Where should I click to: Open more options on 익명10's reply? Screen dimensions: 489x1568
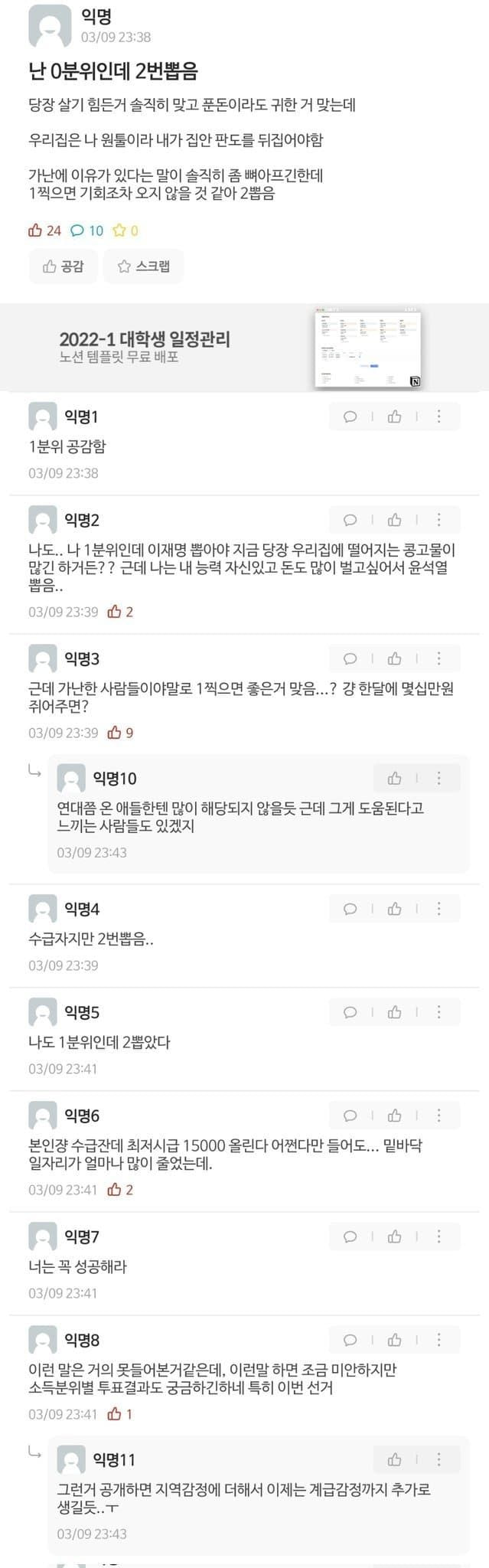pyautogui.click(x=438, y=778)
